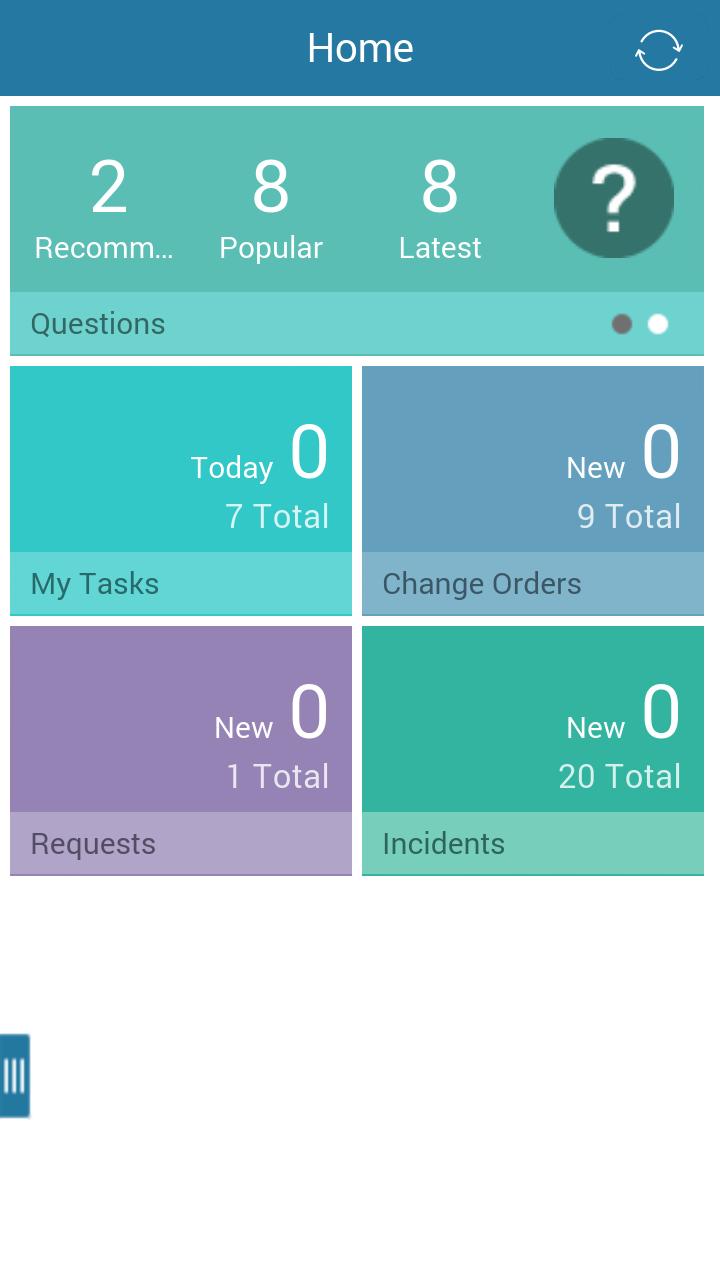Viewport: 720px width, 1280px height.
Task: Open the Change Orders tile
Action: (x=532, y=490)
